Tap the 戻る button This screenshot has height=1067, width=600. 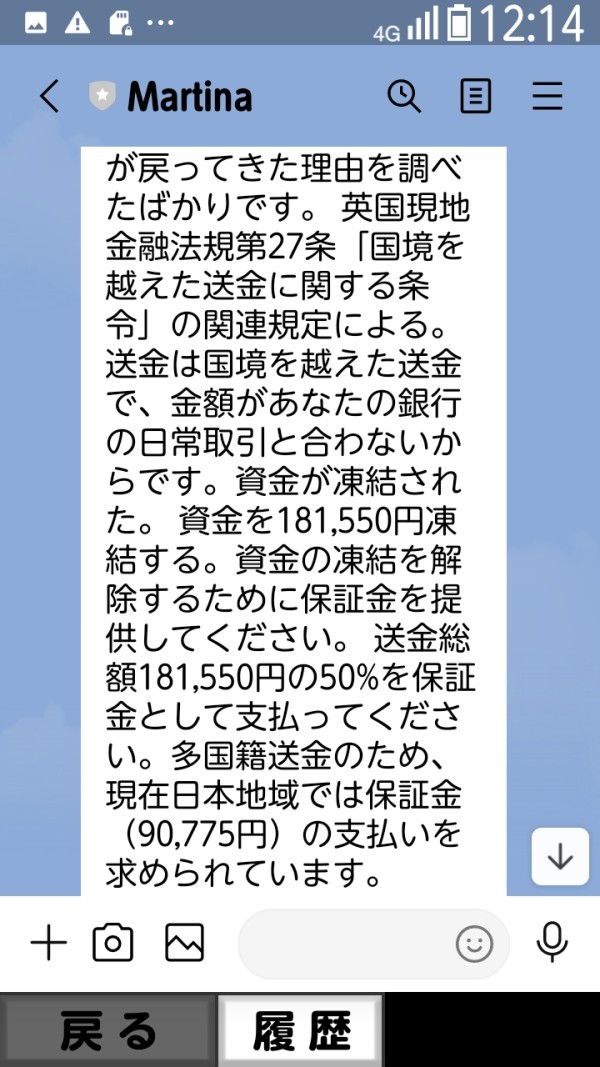pos(107,1030)
